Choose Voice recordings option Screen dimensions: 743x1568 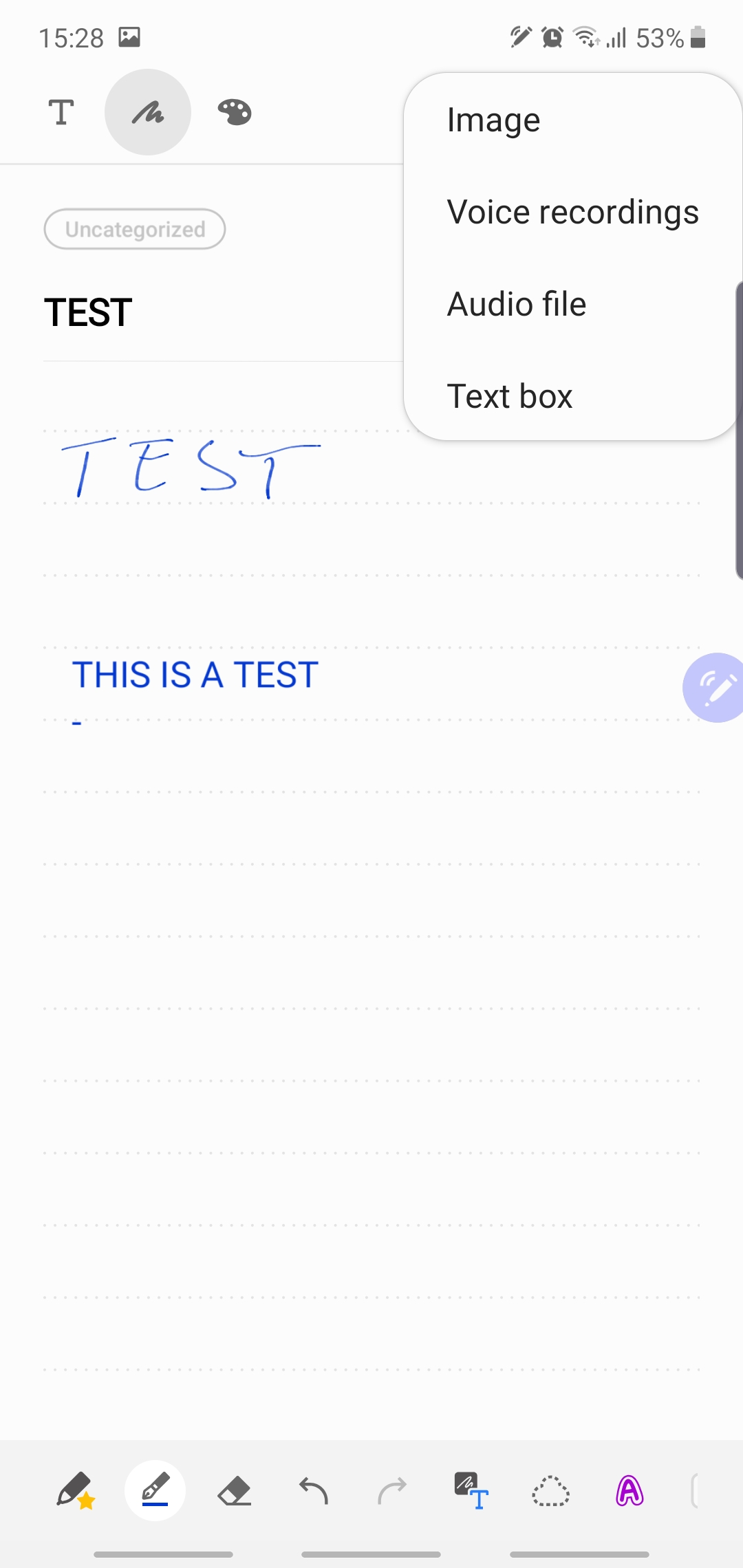tap(572, 212)
